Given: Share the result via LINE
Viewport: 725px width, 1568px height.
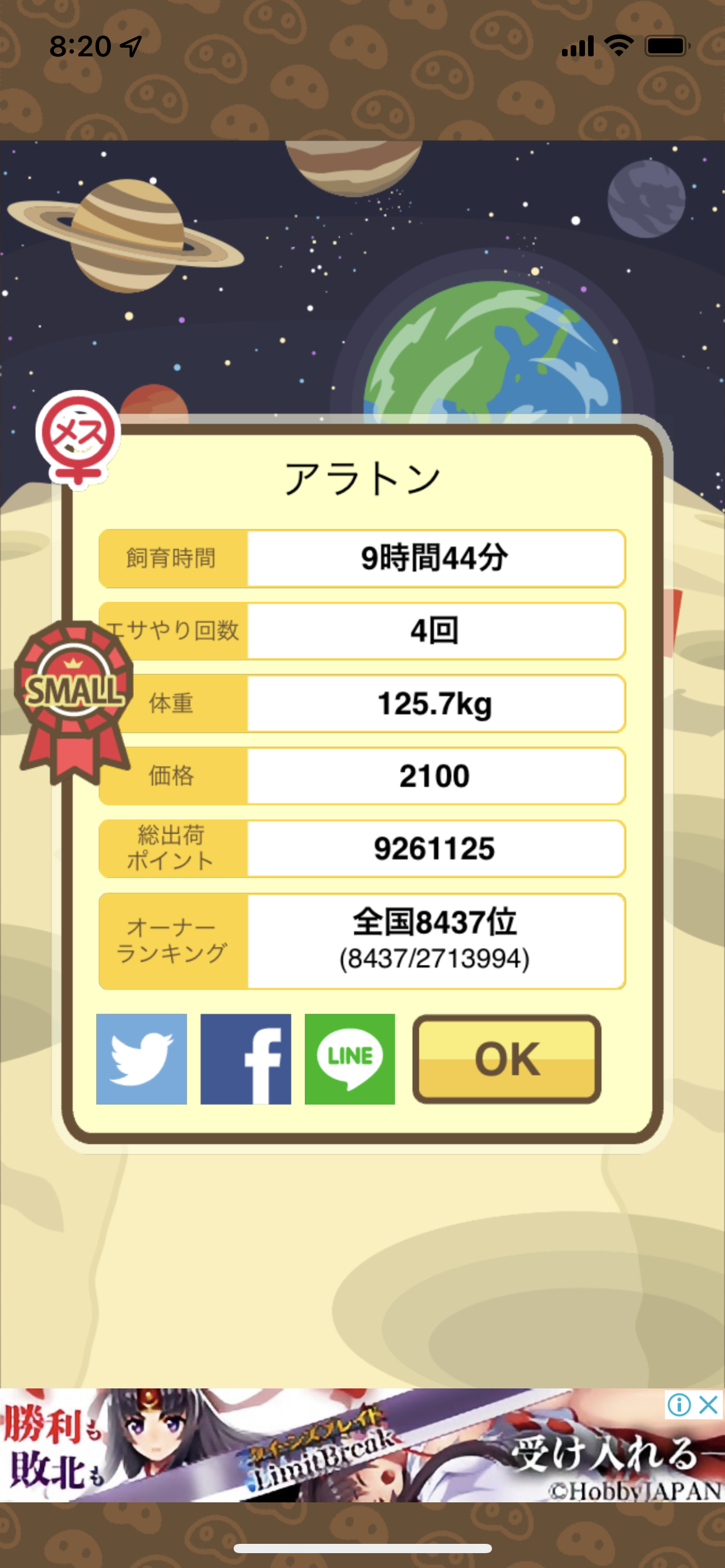Looking at the screenshot, I should click(349, 1059).
